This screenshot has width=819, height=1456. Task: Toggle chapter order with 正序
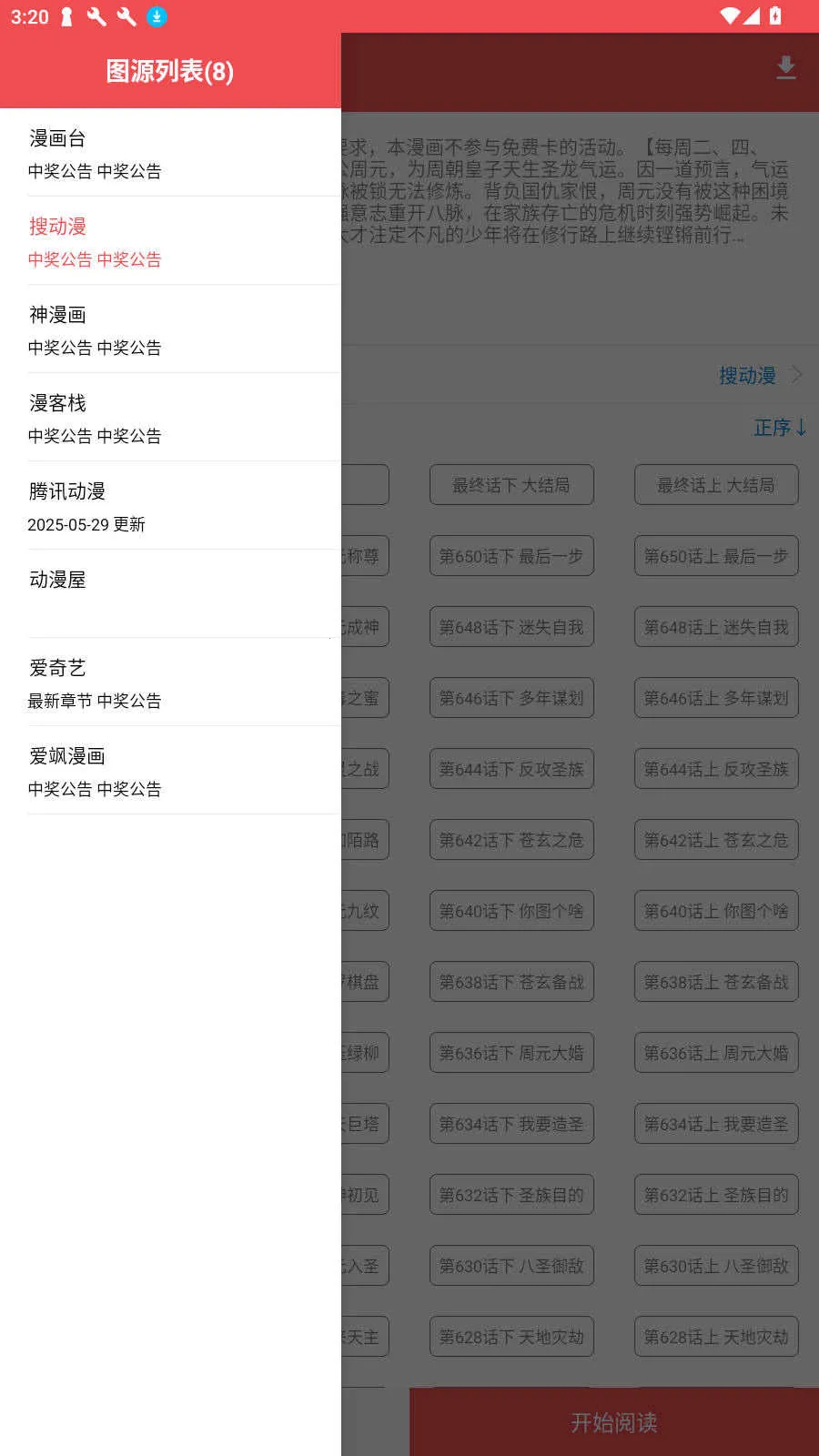click(x=780, y=428)
